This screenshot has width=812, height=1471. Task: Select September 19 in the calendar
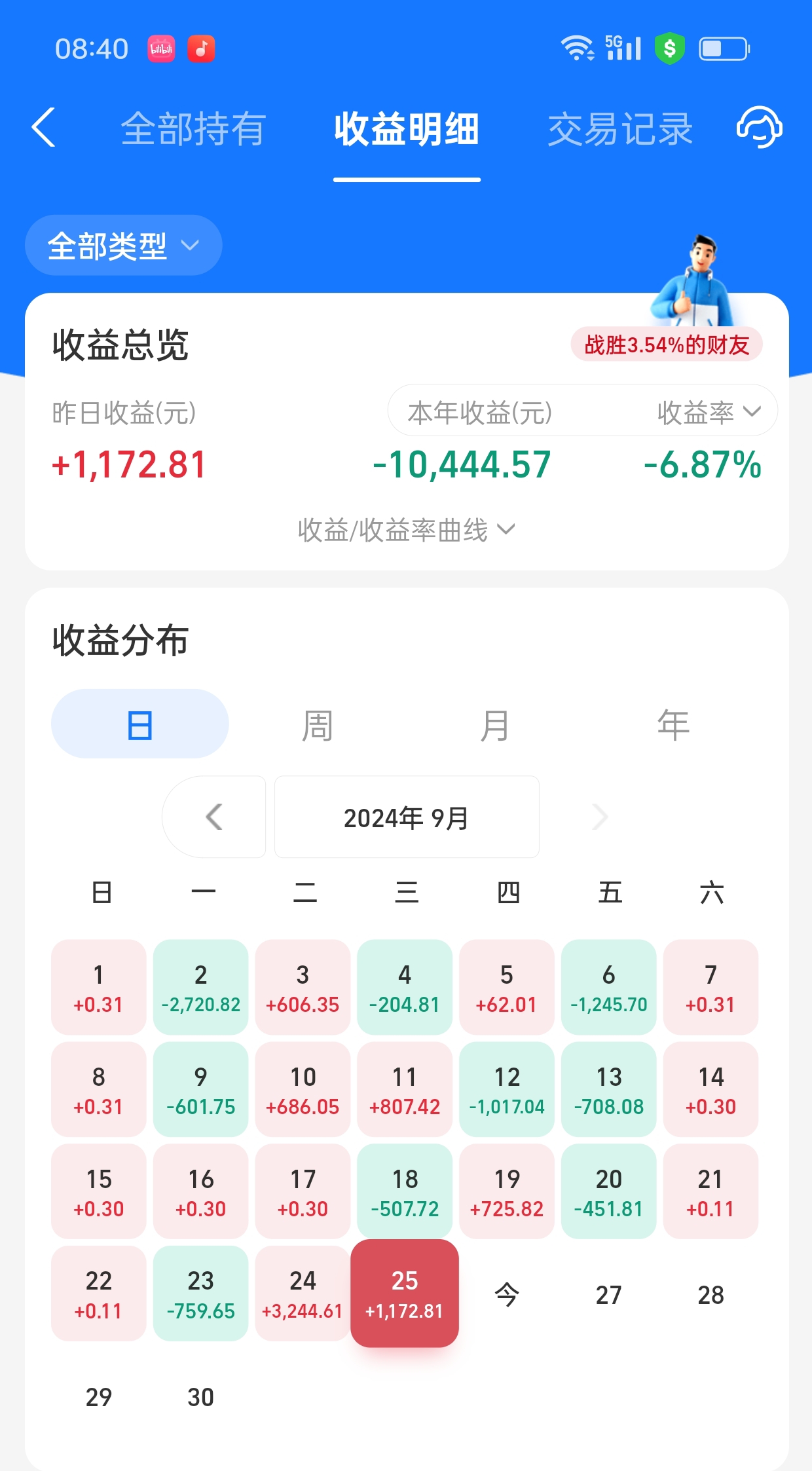click(x=507, y=1191)
